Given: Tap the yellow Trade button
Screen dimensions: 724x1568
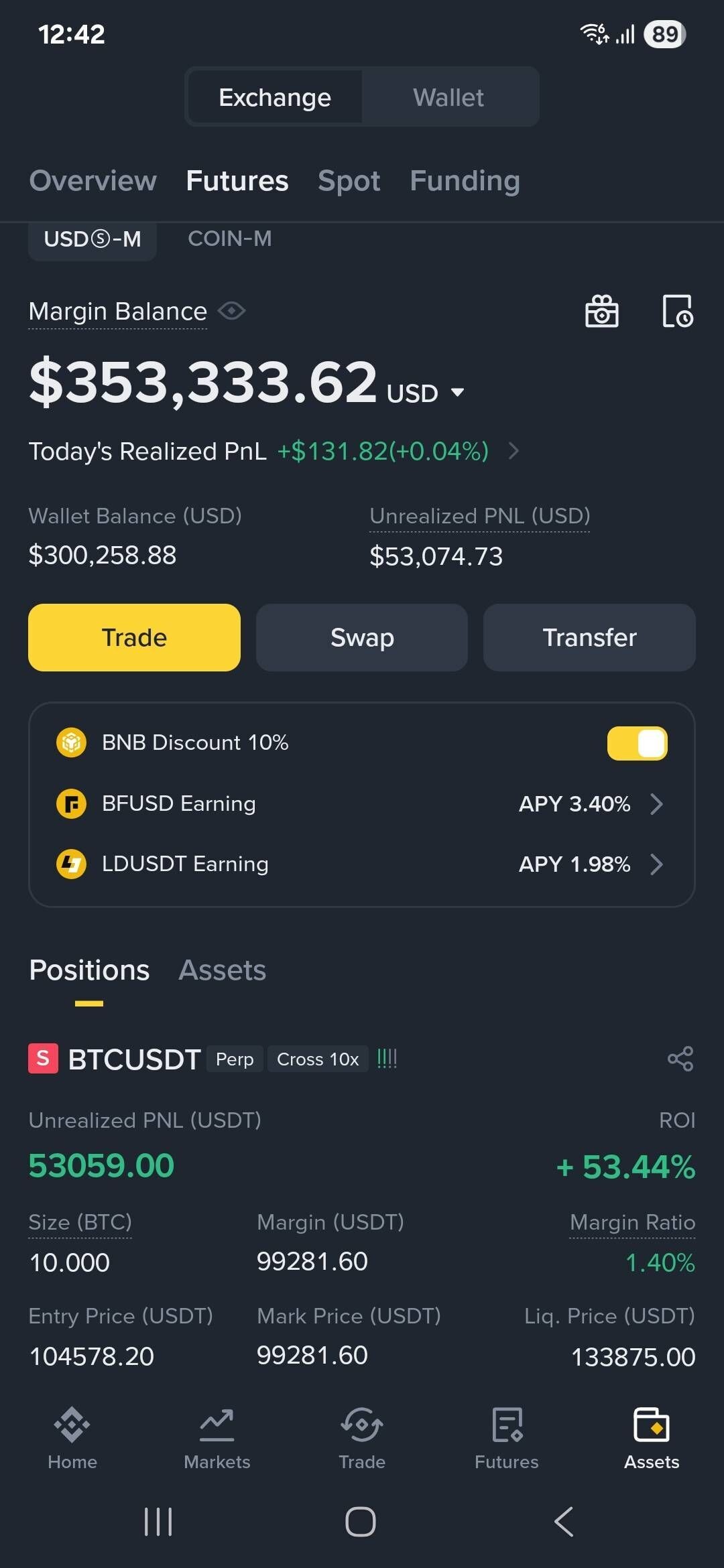Looking at the screenshot, I should click(134, 637).
